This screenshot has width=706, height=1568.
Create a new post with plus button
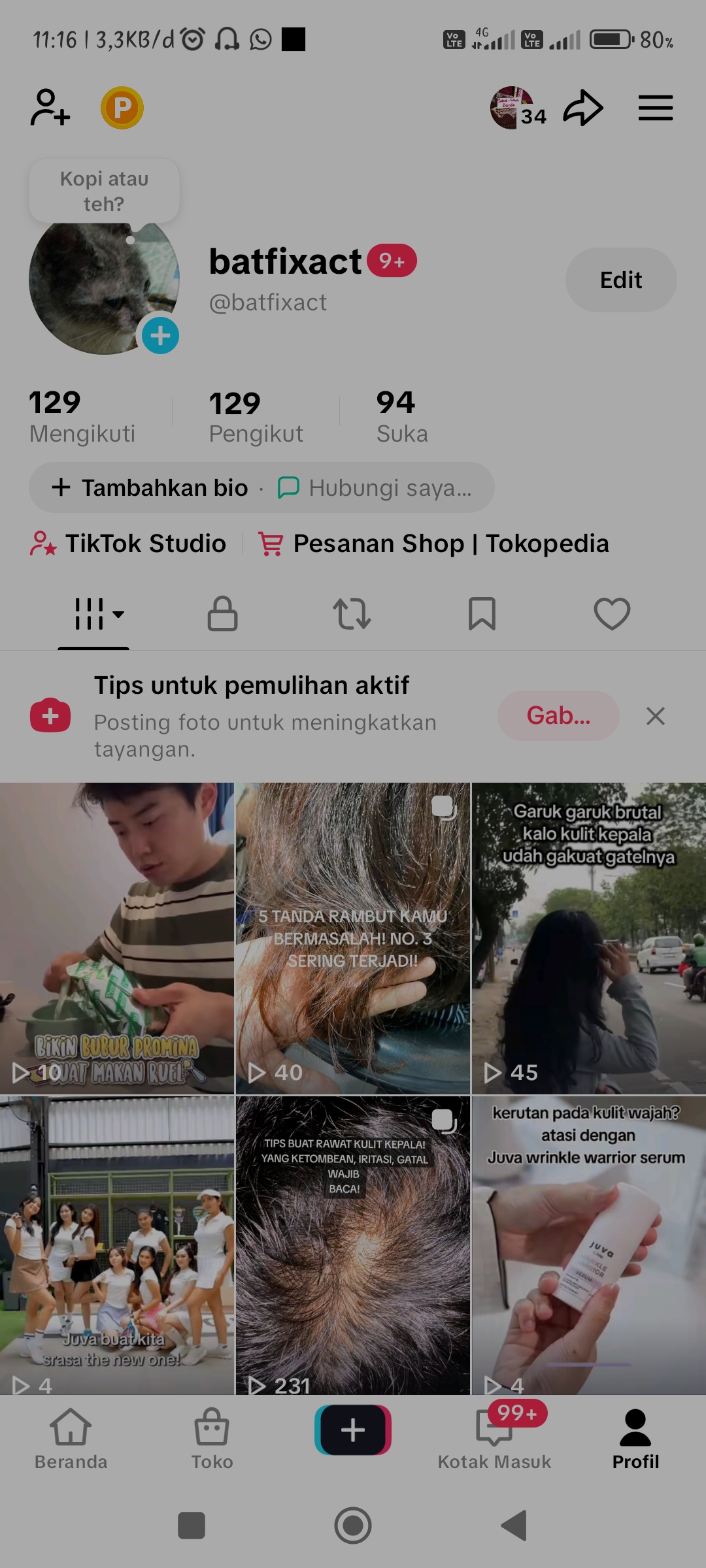click(x=353, y=1429)
